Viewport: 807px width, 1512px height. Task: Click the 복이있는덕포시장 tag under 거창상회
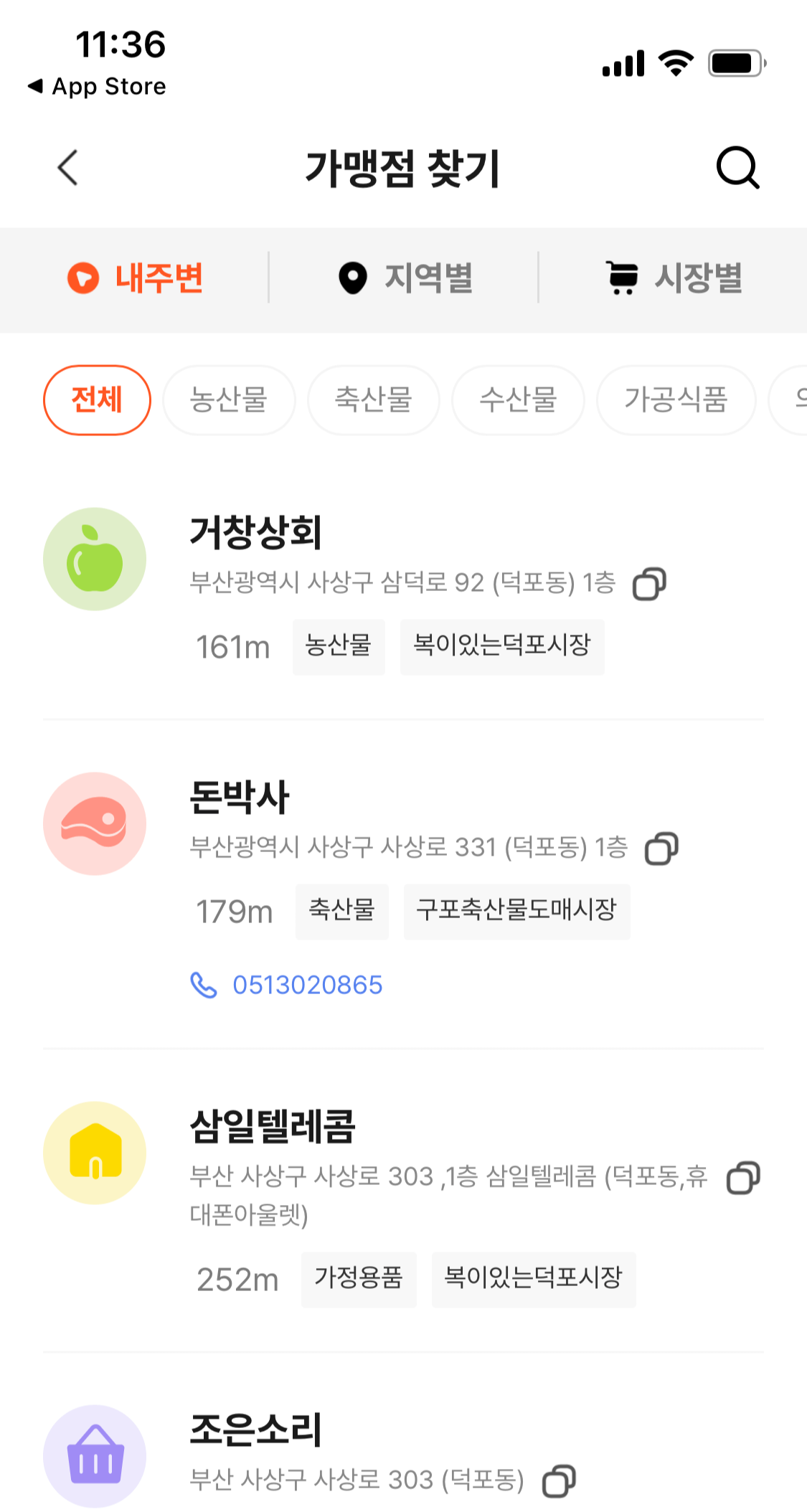502,646
